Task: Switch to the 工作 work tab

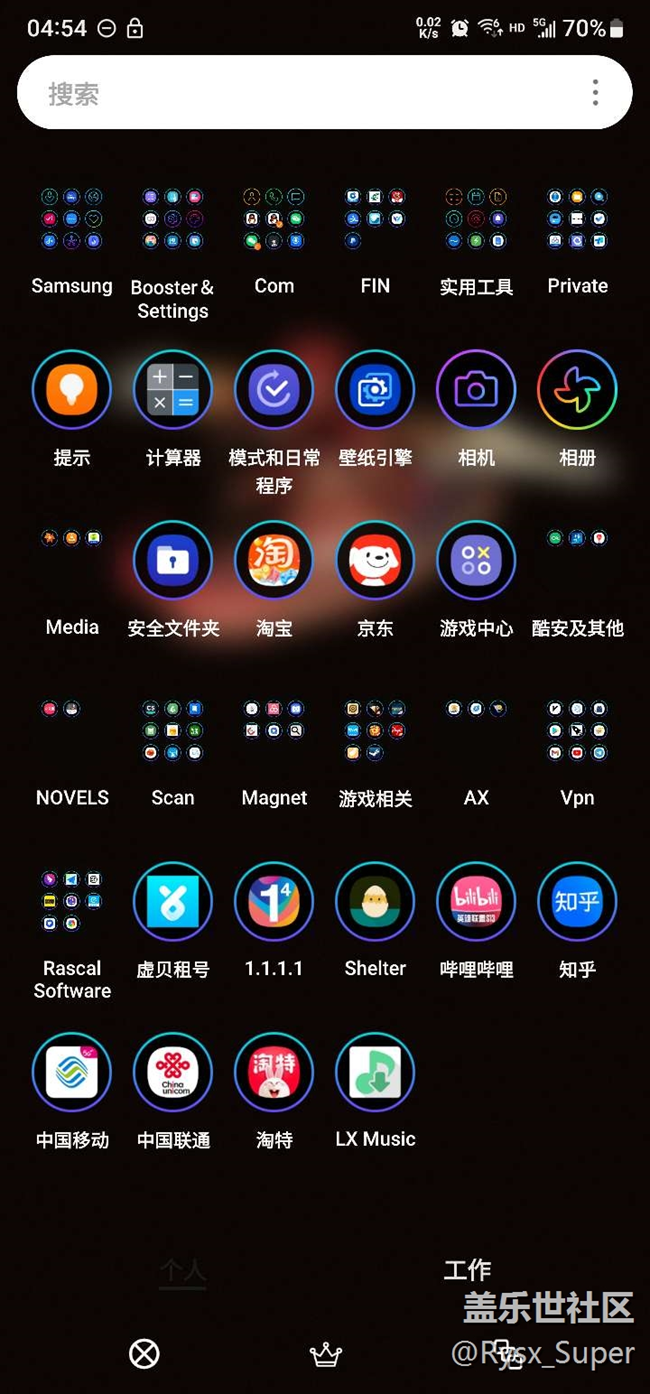Action: (x=467, y=1270)
